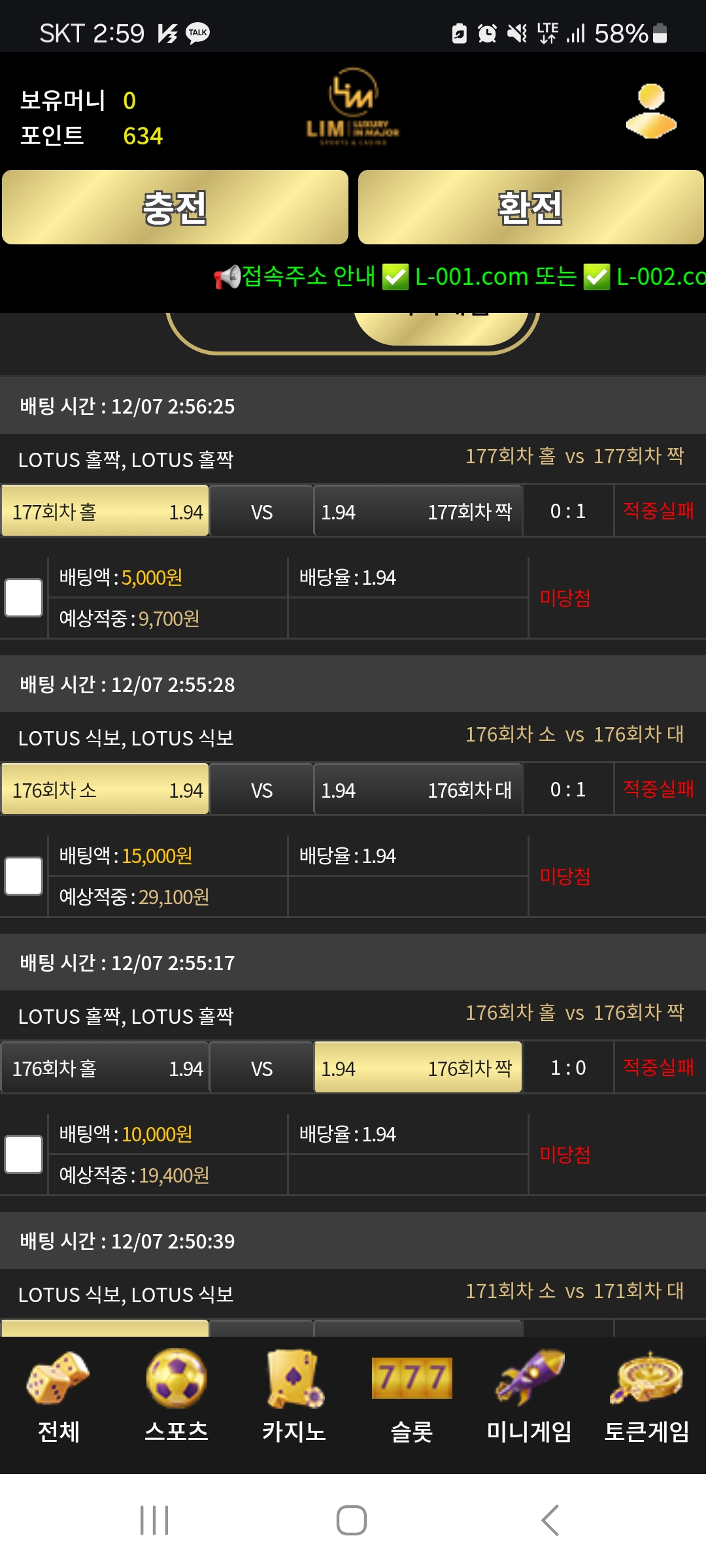The height and width of the screenshot is (1568, 706).
Task: Open the user profile icon
Action: click(650, 111)
